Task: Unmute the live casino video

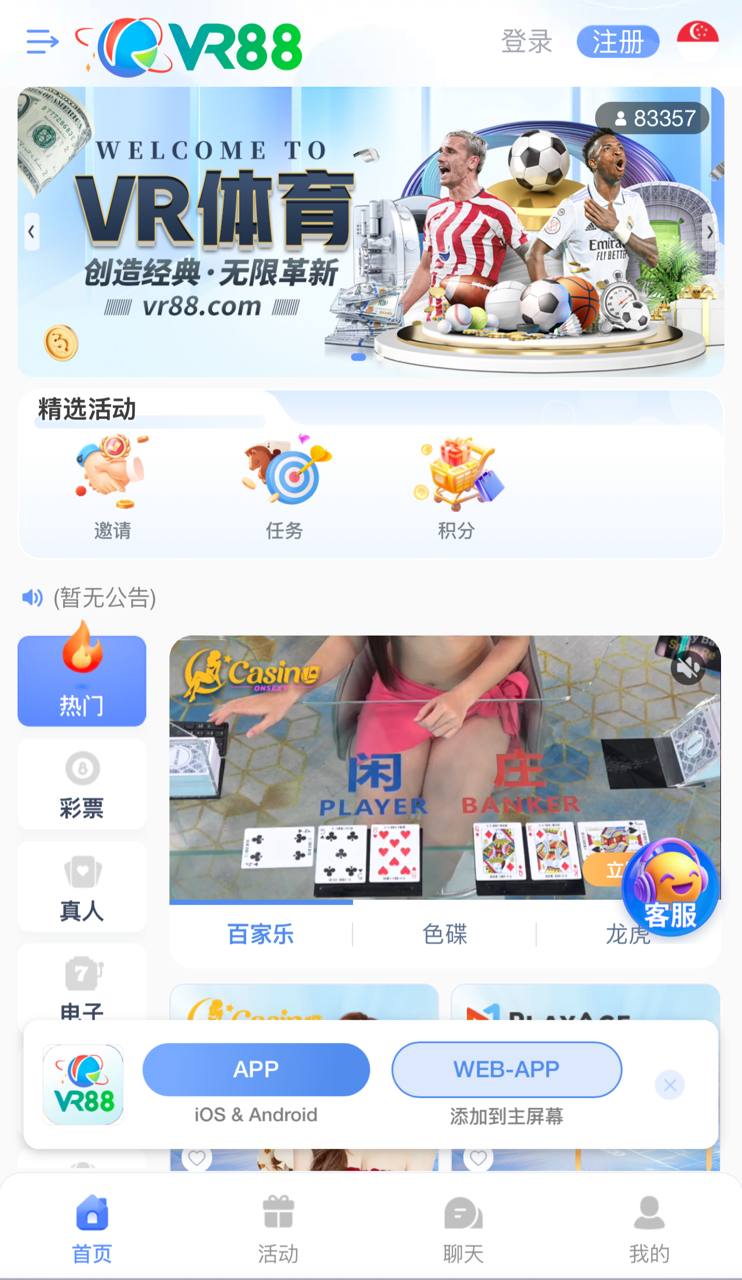Action: coord(688,666)
